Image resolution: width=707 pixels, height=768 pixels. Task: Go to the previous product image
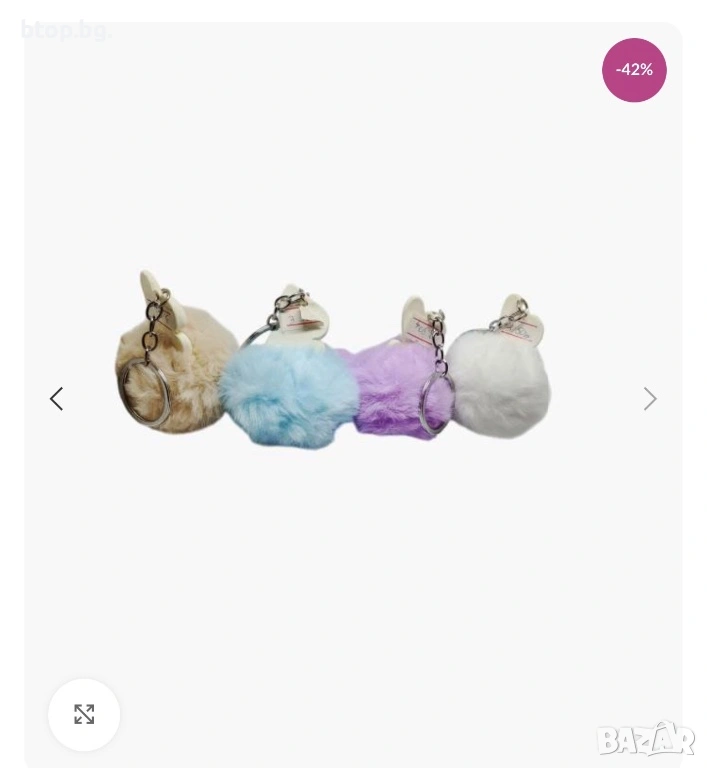(x=57, y=399)
